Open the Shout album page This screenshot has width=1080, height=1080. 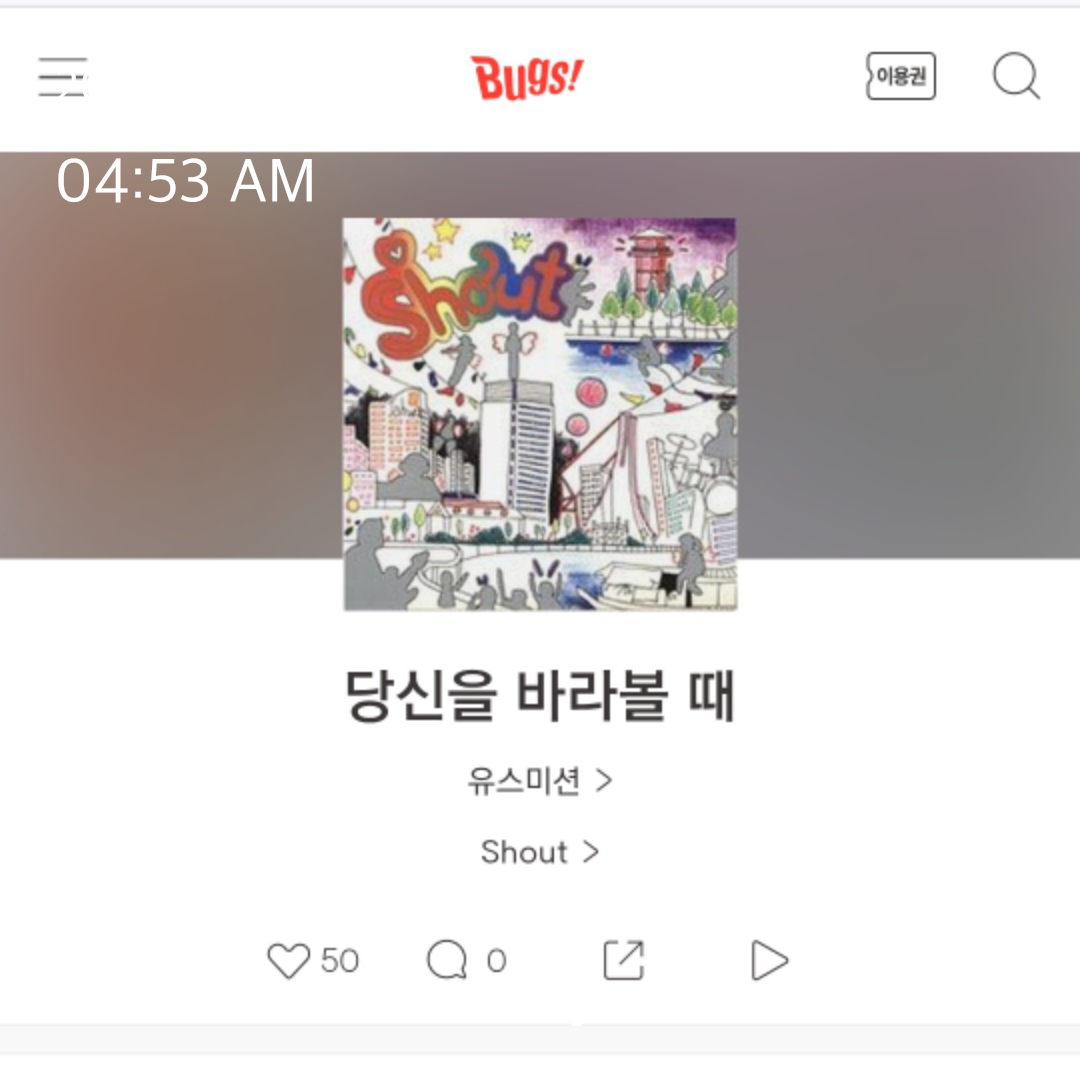click(539, 852)
